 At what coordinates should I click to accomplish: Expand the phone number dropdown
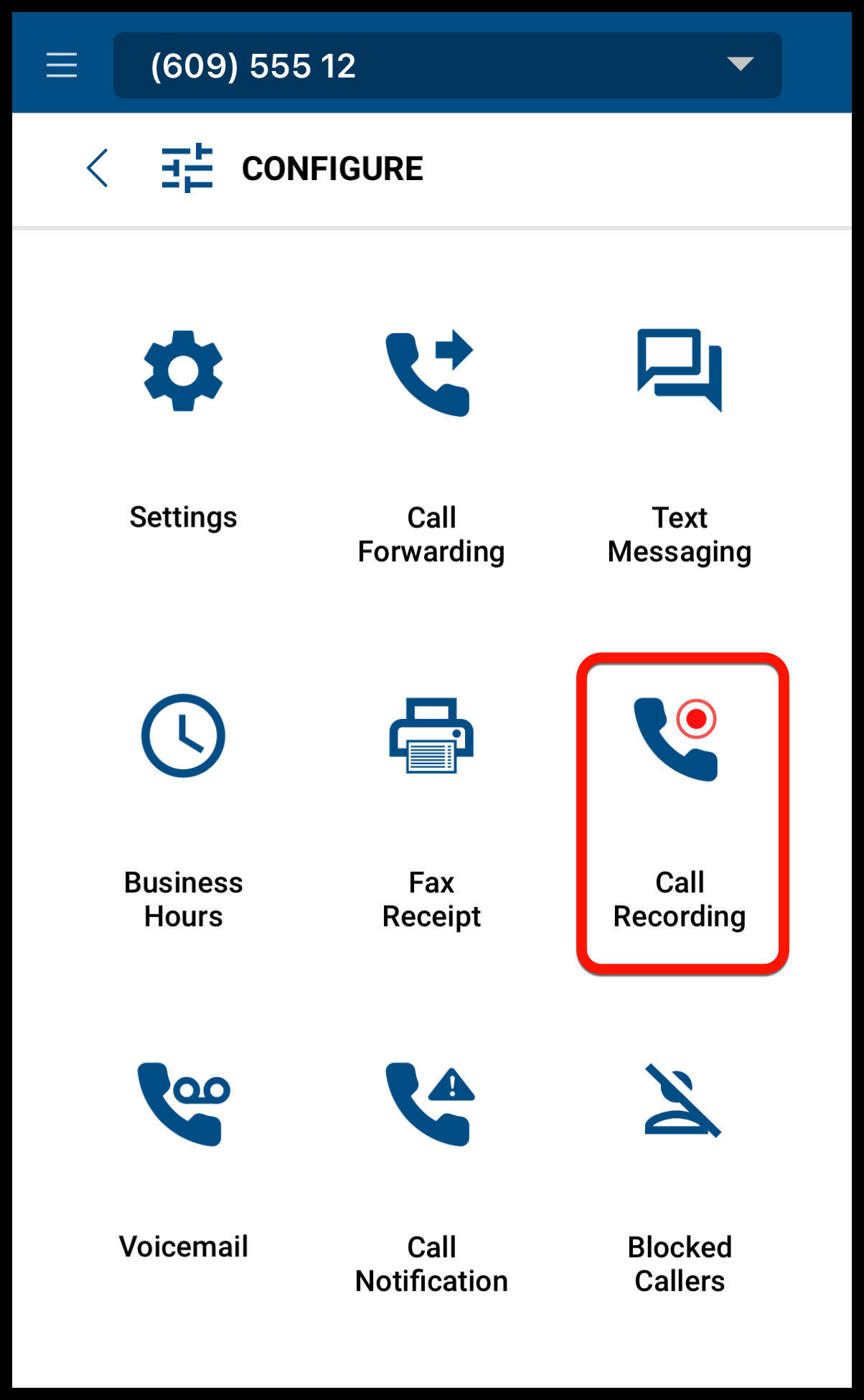(x=739, y=65)
